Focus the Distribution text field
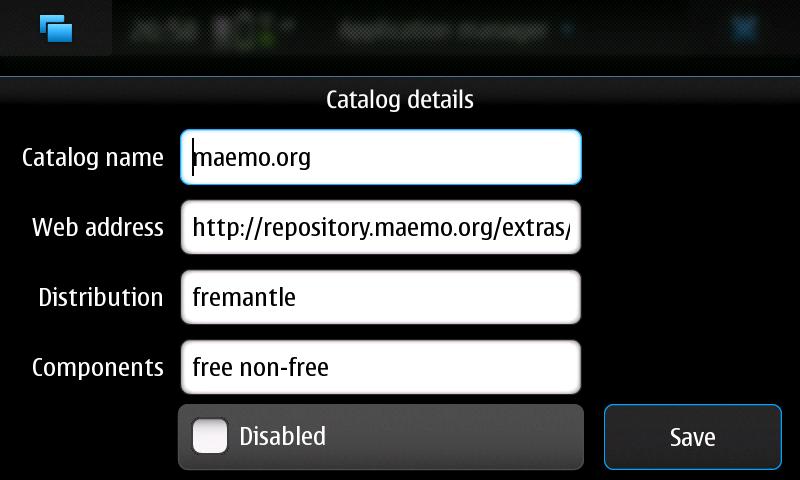This screenshot has height=480, width=800. click(380, 297)
